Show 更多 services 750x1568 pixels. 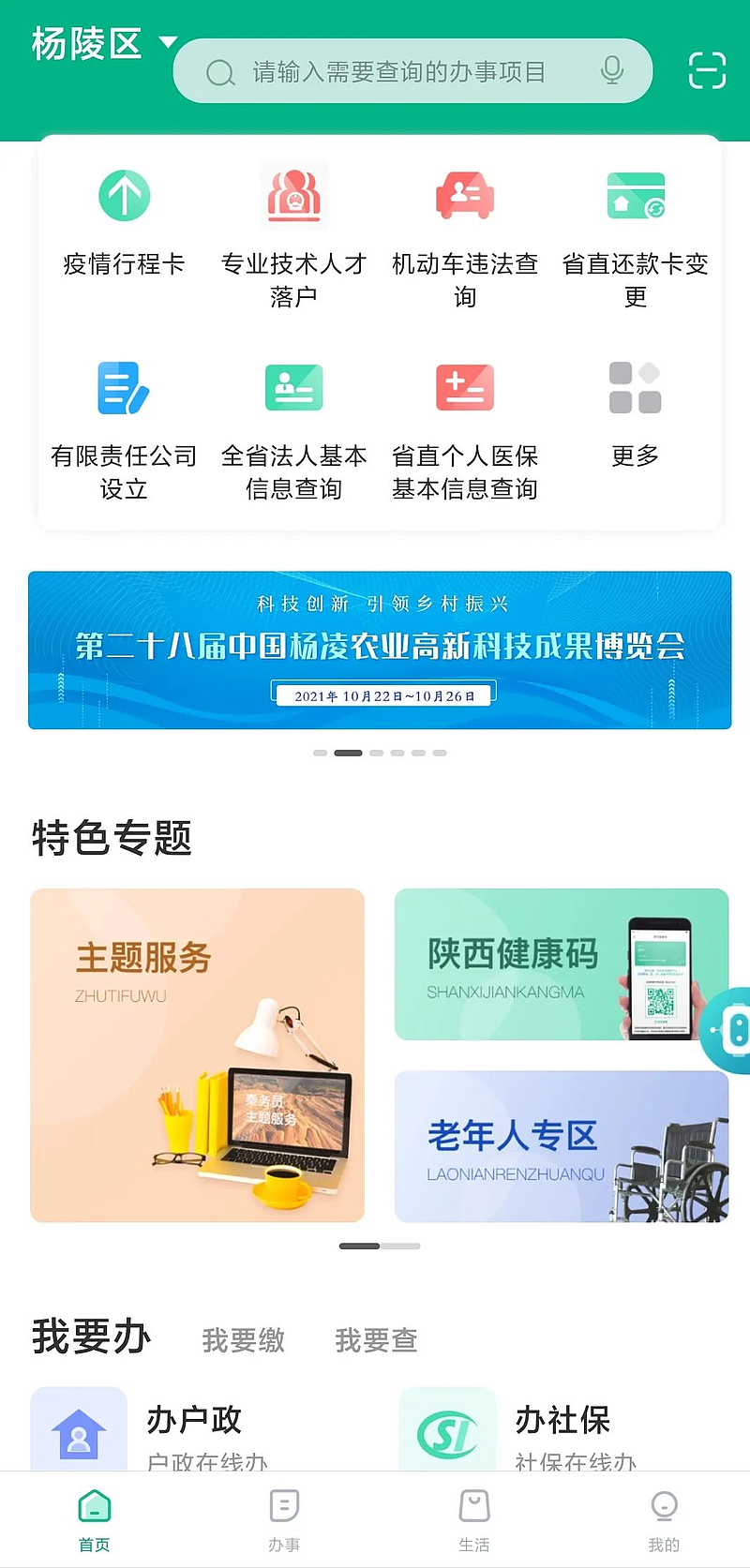[635, 412]
